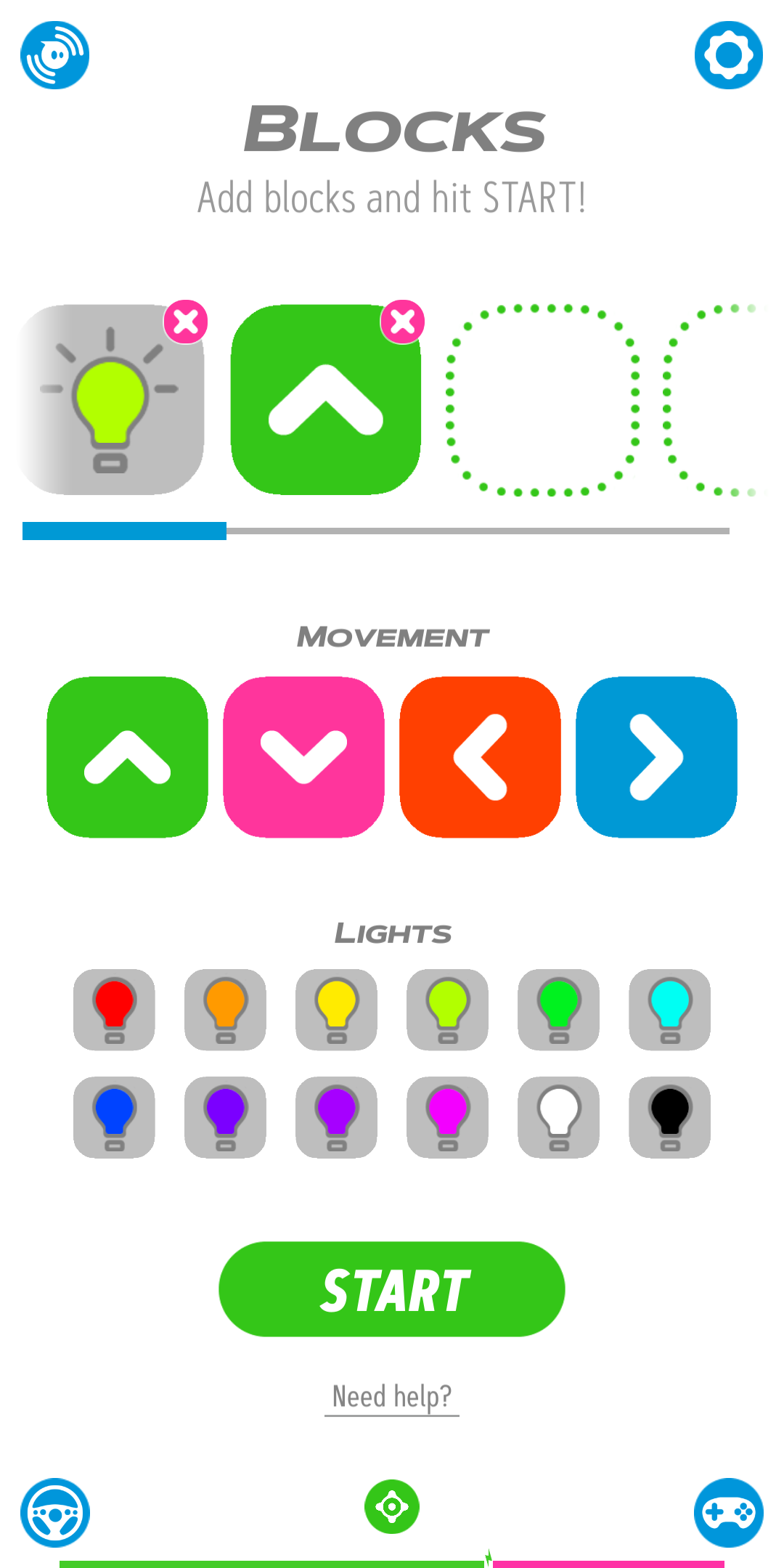Image resolution: width=784 pixels, height=1568 pixels.
Task: Open settings gear icon
Action: tap(729, 55)
